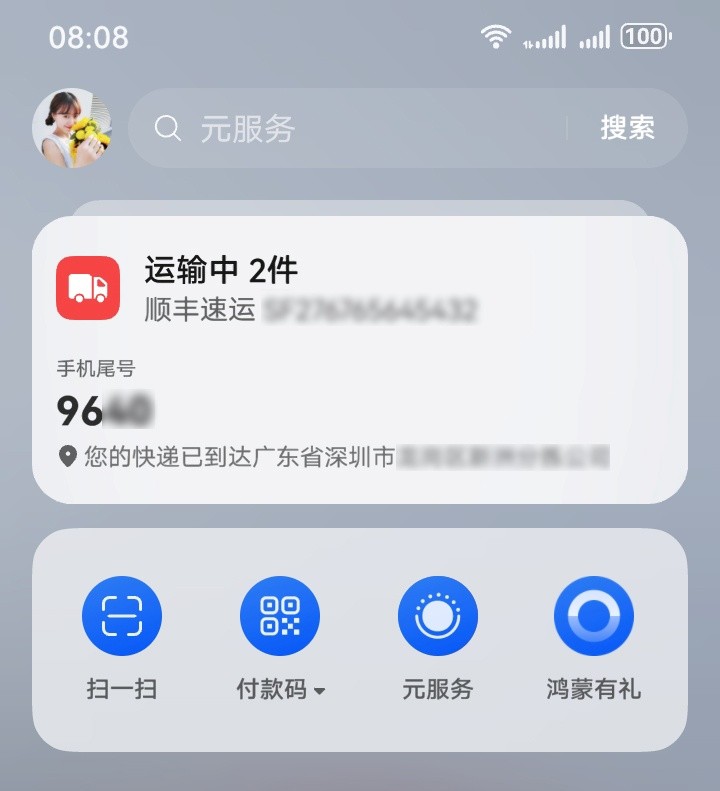This screenshot has height=791, width=720.
Task: Open the 鸿蒙有礼 gift icon
Action: pos(592,618)
